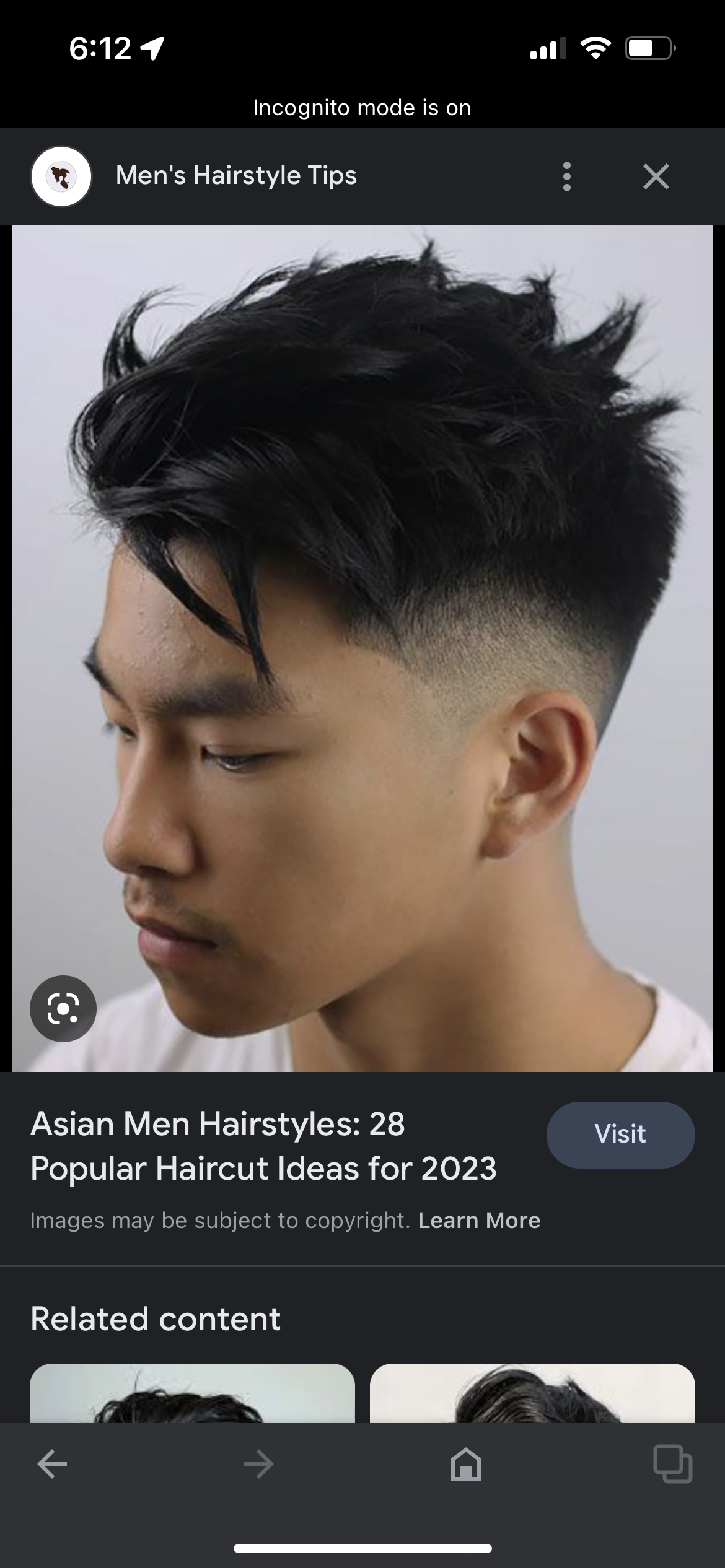Open the first related content image
The image size is (725, 1568).
pos(192,1393)
